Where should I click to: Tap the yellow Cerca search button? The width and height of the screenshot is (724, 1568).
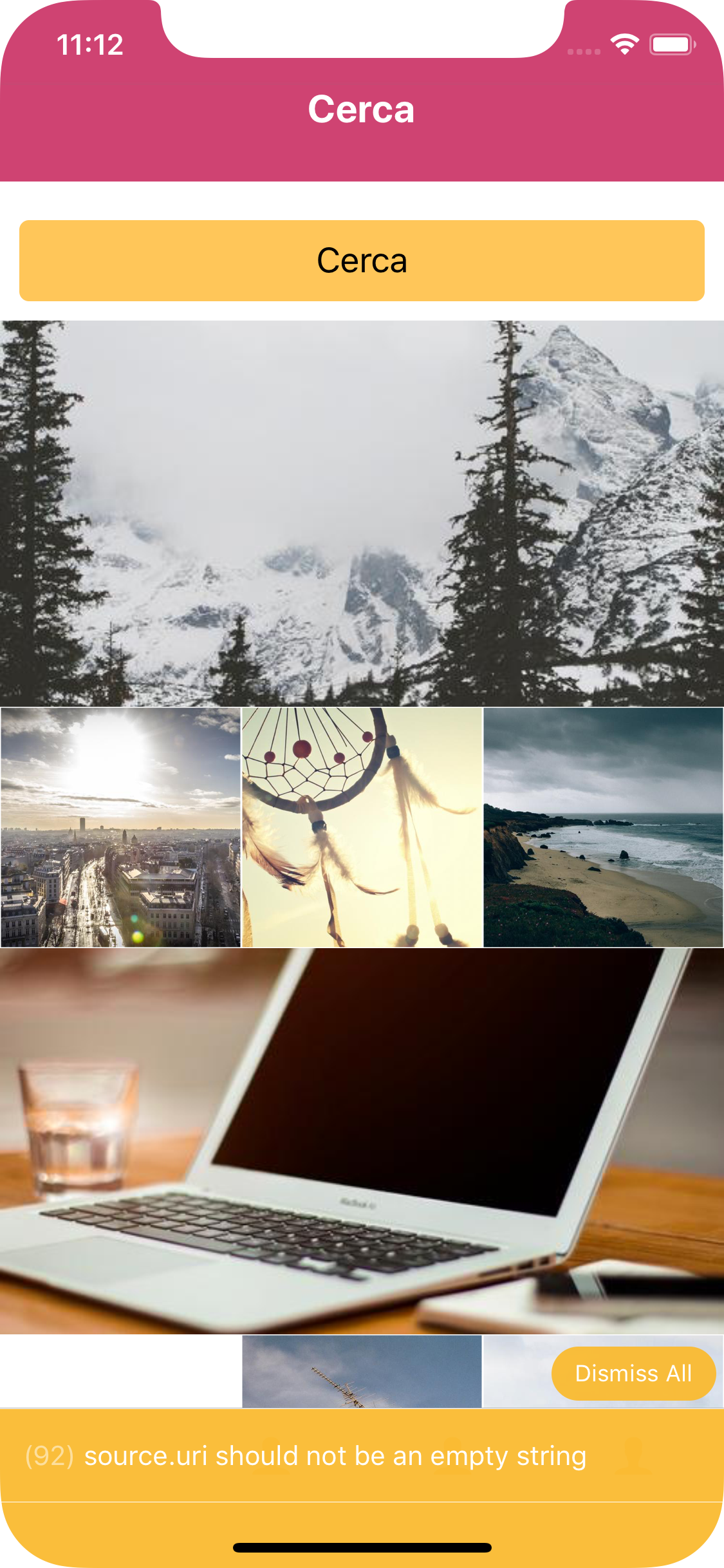362,261
